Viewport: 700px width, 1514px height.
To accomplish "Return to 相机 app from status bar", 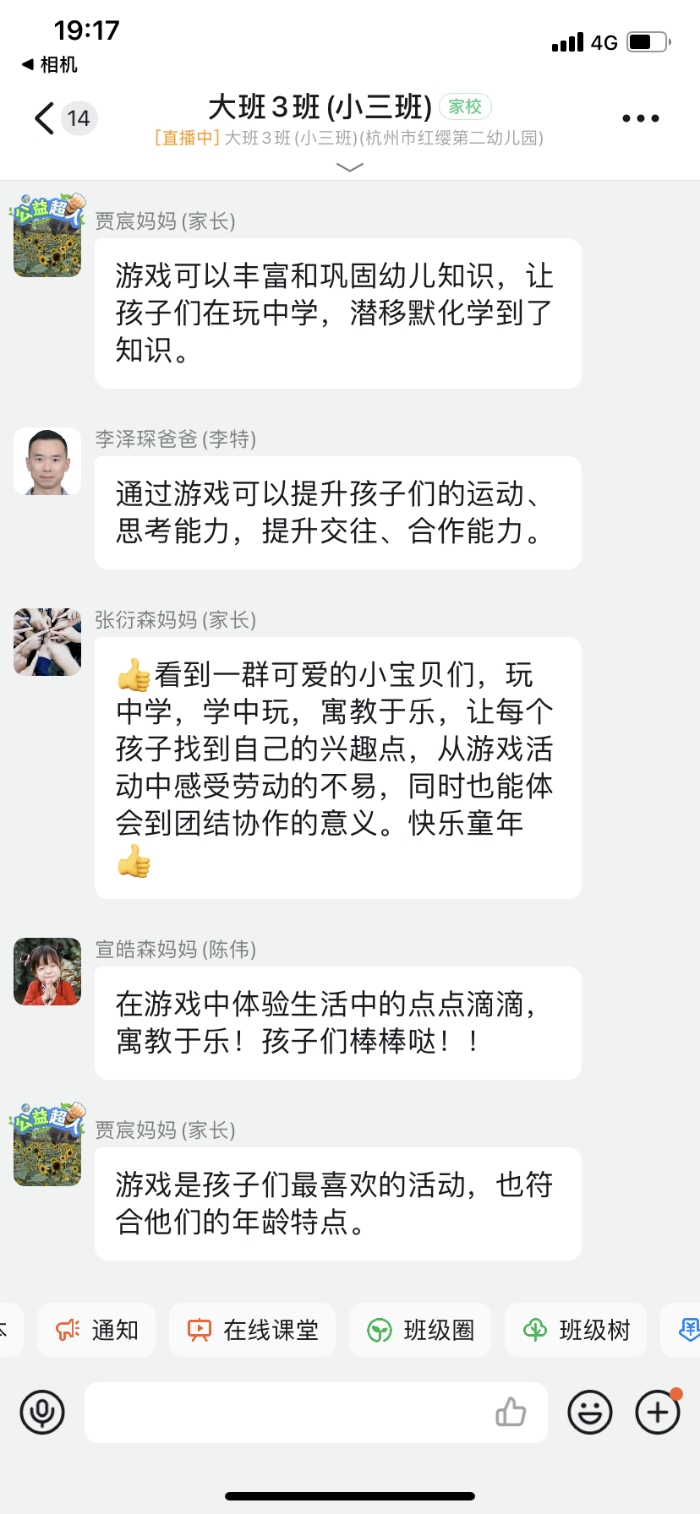I will coord(49,65).
